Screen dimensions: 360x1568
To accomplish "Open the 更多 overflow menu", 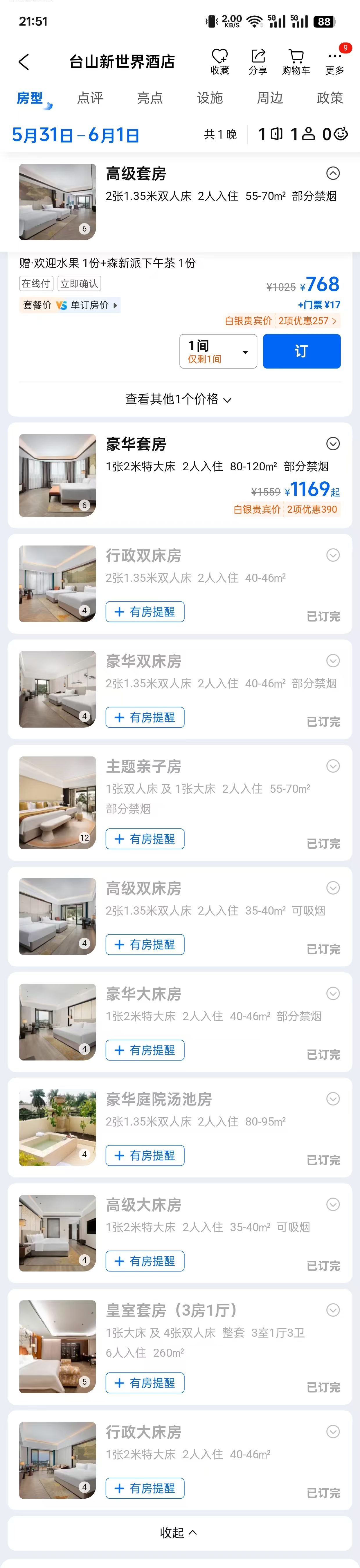I will click(334, 62).
